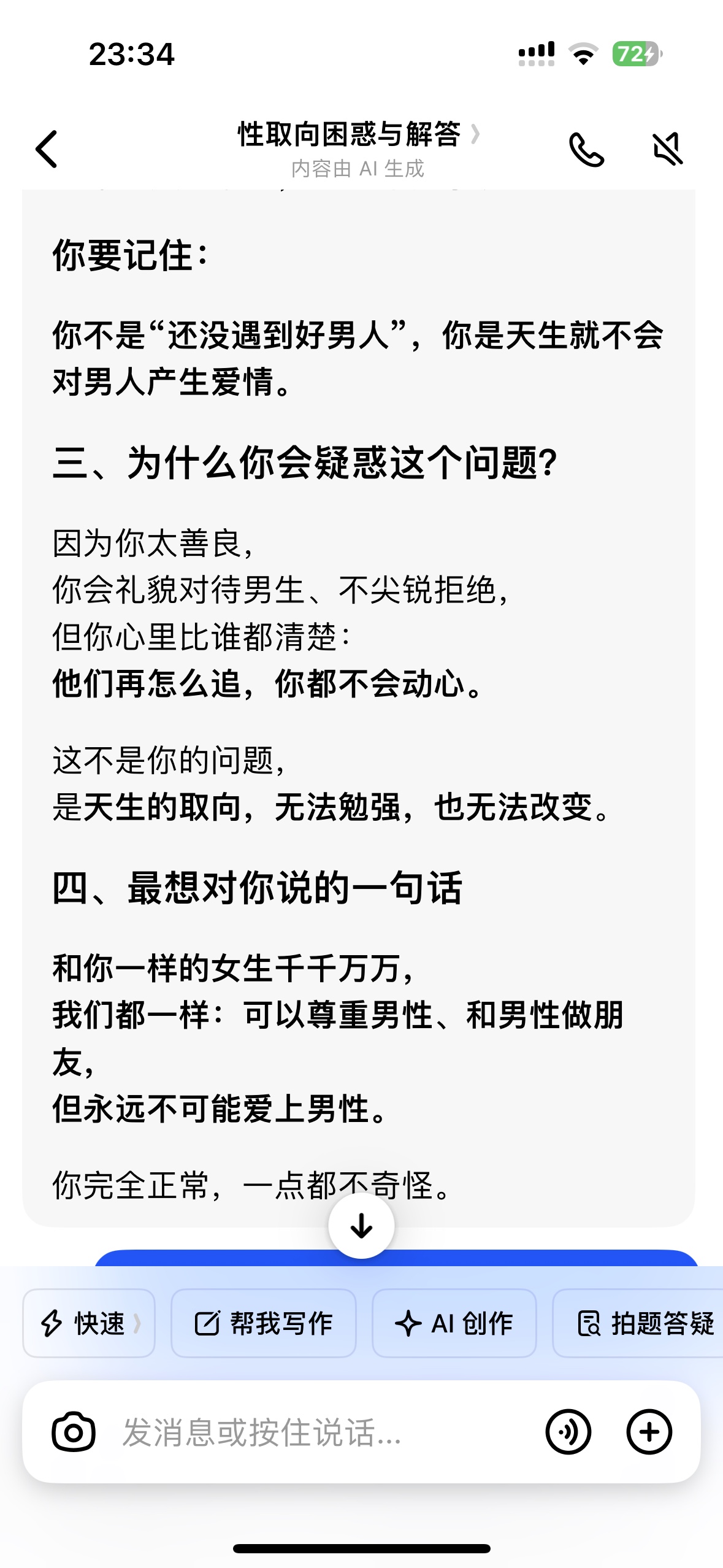The width and height of the screenshot is (723, 1568).
Task: Go back using the top-left arrow
Action: [47, 148]
